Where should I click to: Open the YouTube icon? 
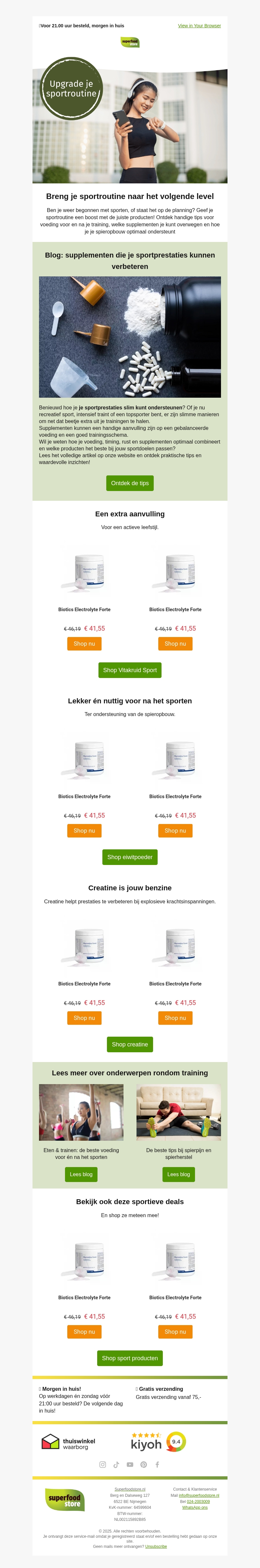130,1465
